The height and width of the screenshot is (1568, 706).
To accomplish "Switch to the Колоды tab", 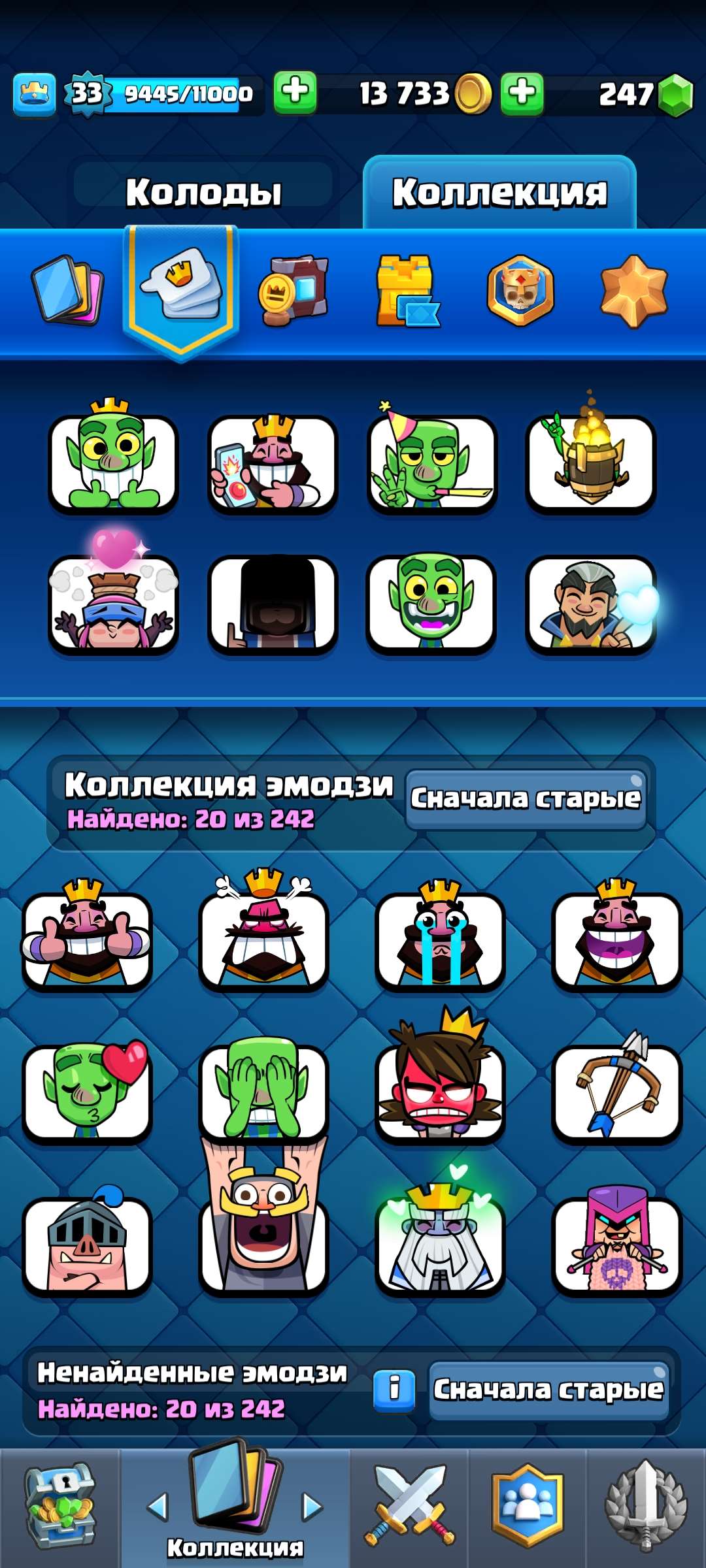I will click(x=203, y=192).
